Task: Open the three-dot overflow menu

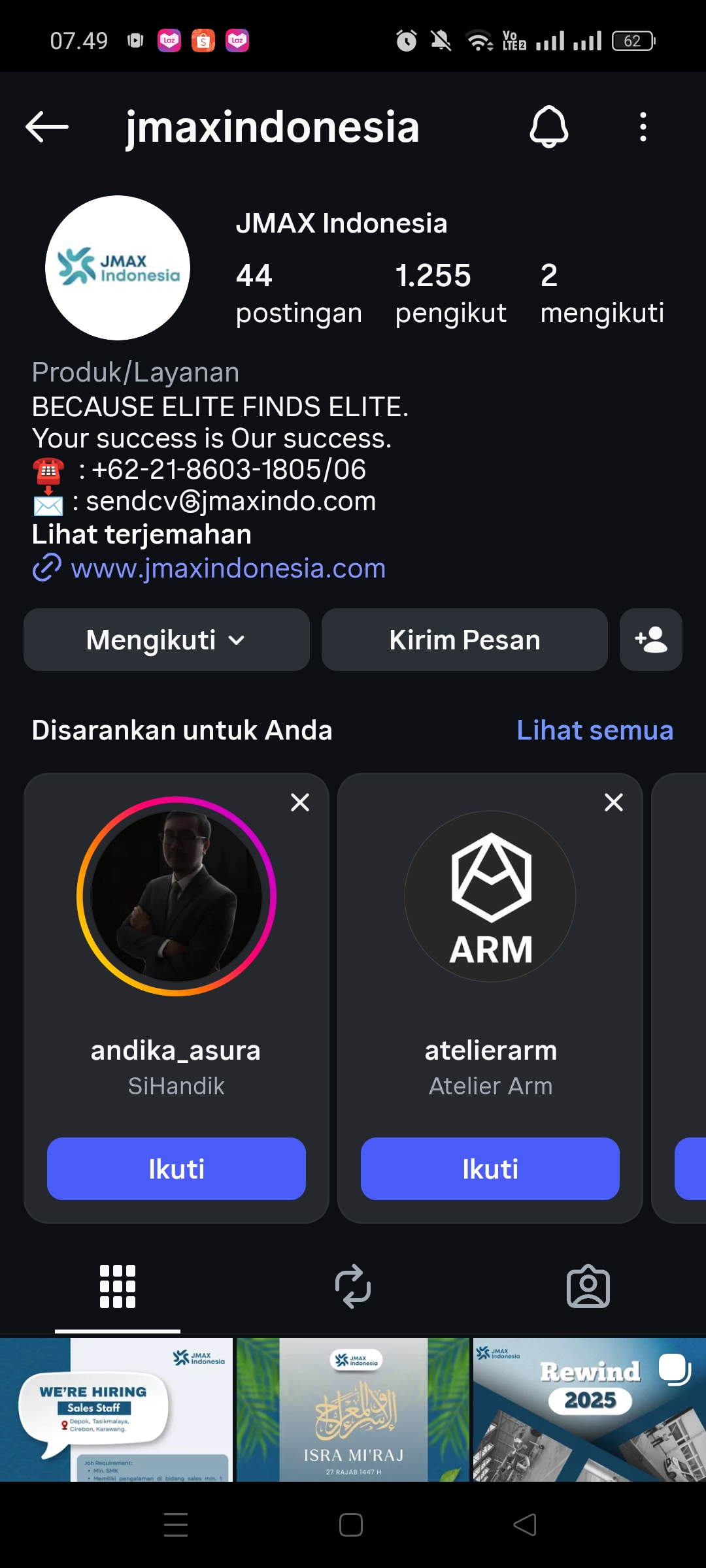Action: click(x=643, y=126)
